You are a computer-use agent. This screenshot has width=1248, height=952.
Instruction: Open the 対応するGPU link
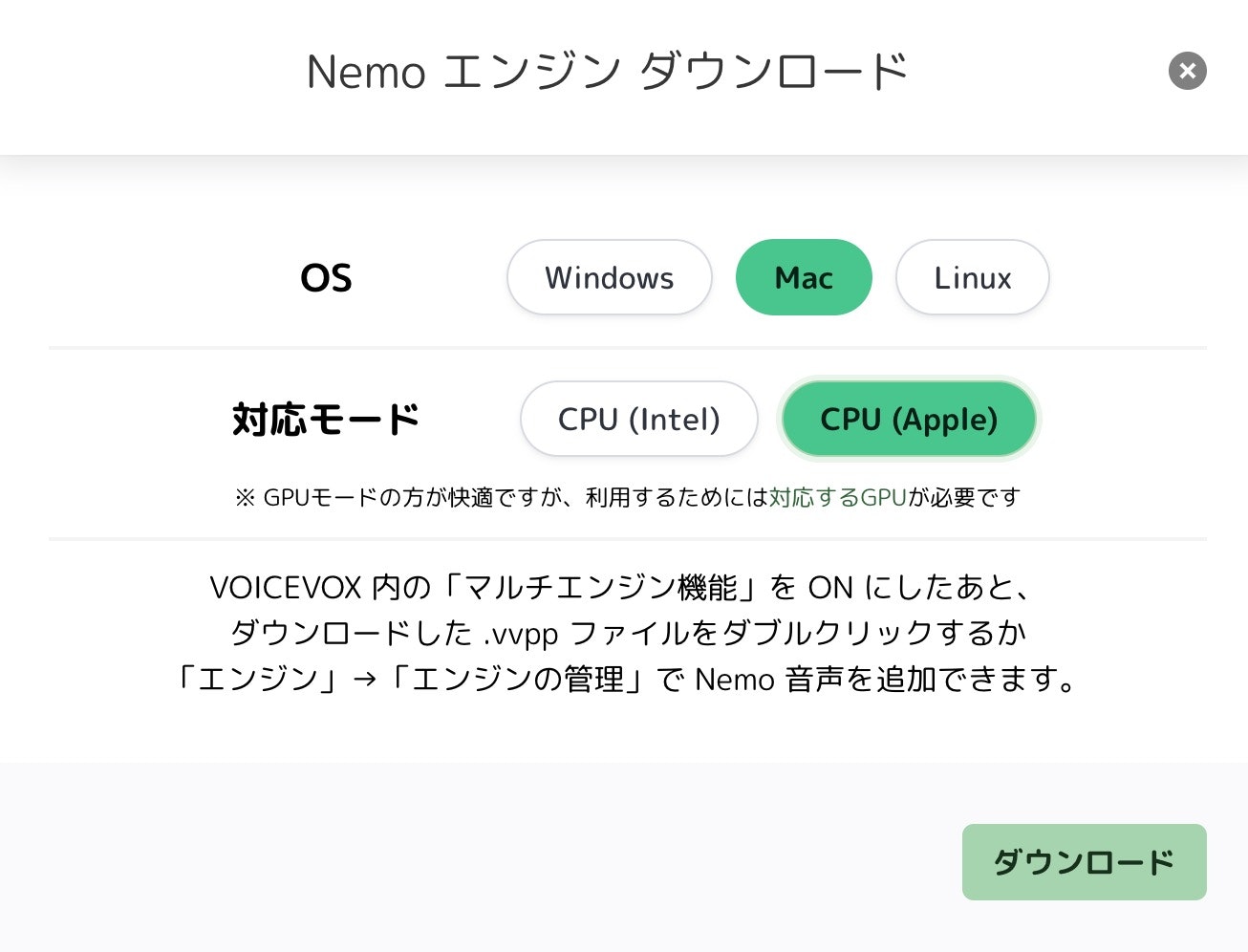(837, 497)
